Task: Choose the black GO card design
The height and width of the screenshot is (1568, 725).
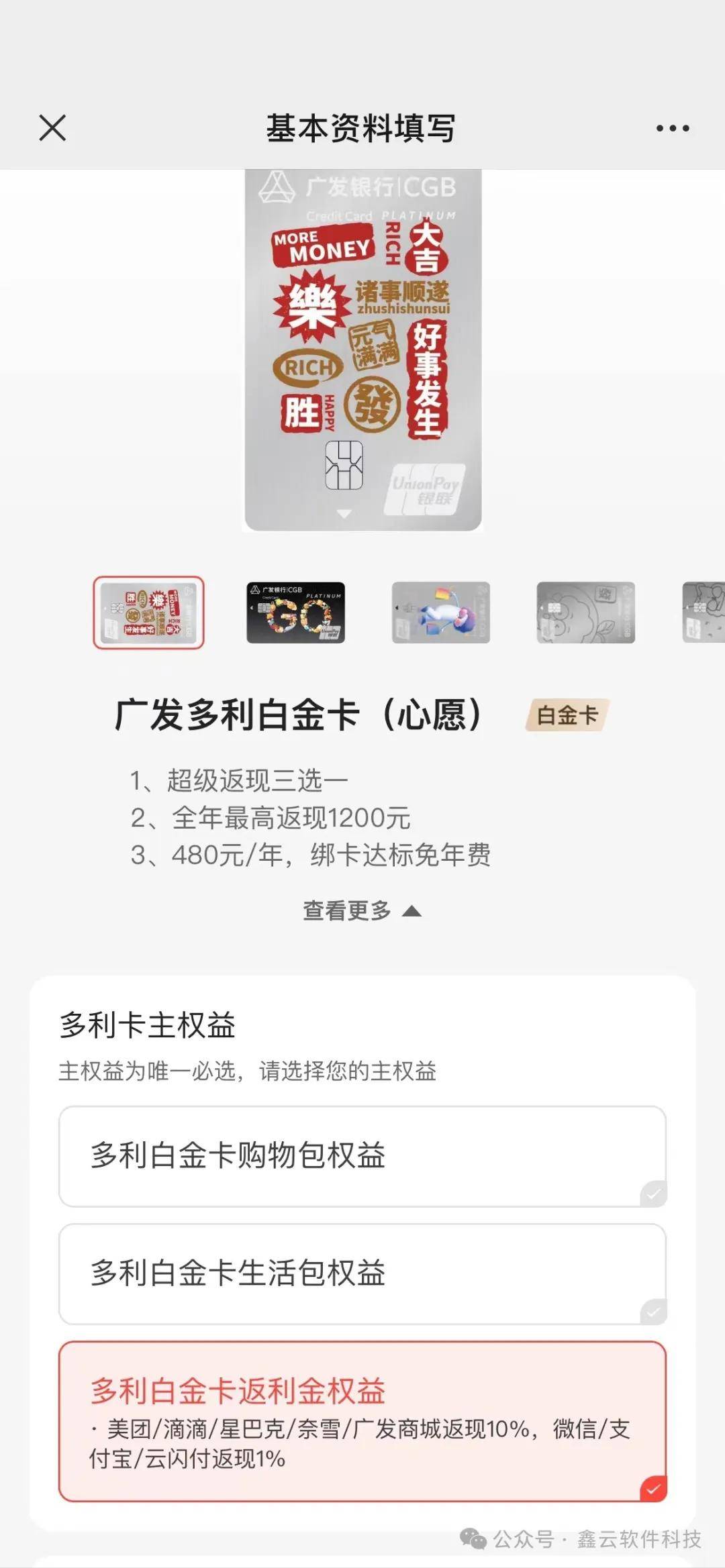Action: 295,613
